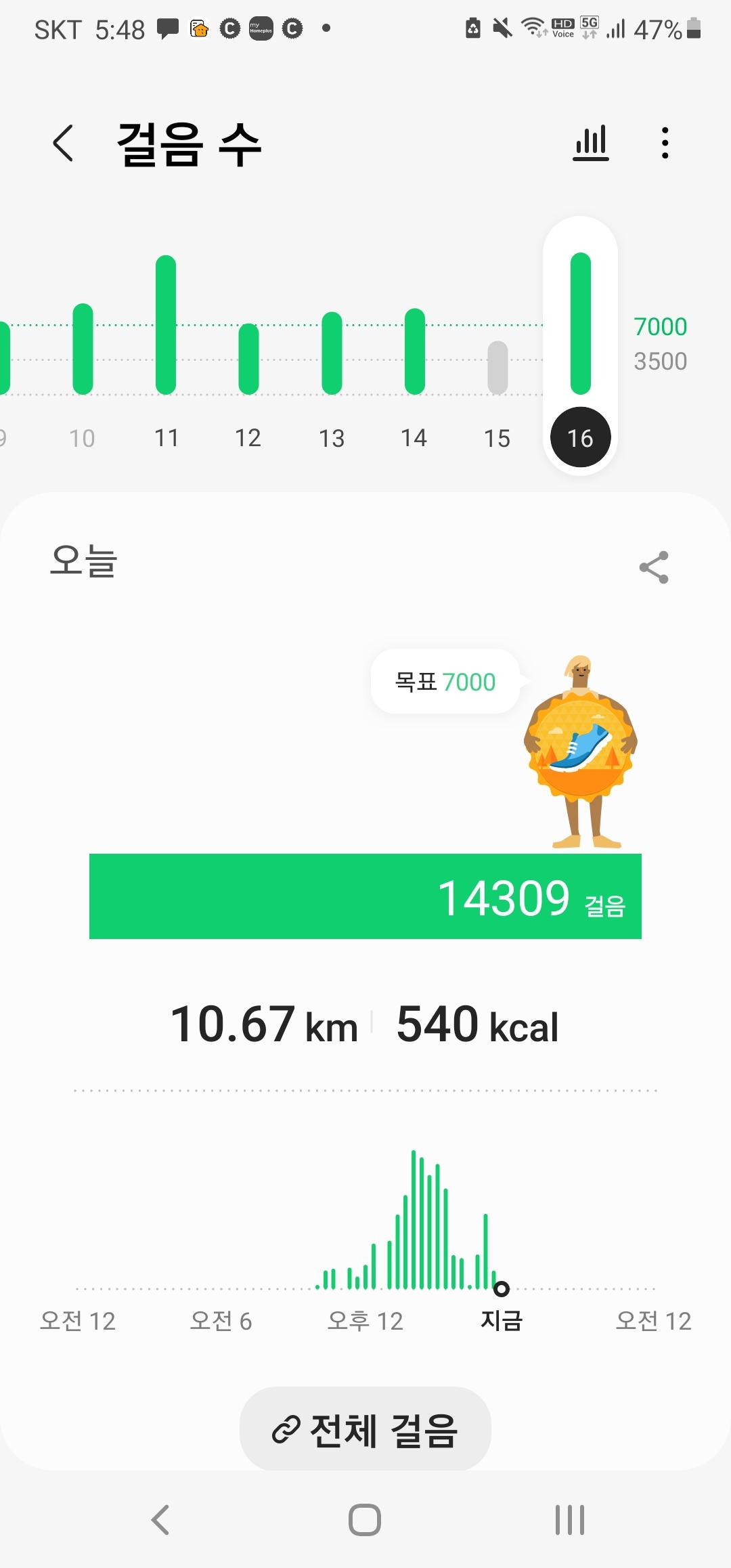Select the gray bar for day 15
Screen dimensions: 731x1568
tap(497, 368)
